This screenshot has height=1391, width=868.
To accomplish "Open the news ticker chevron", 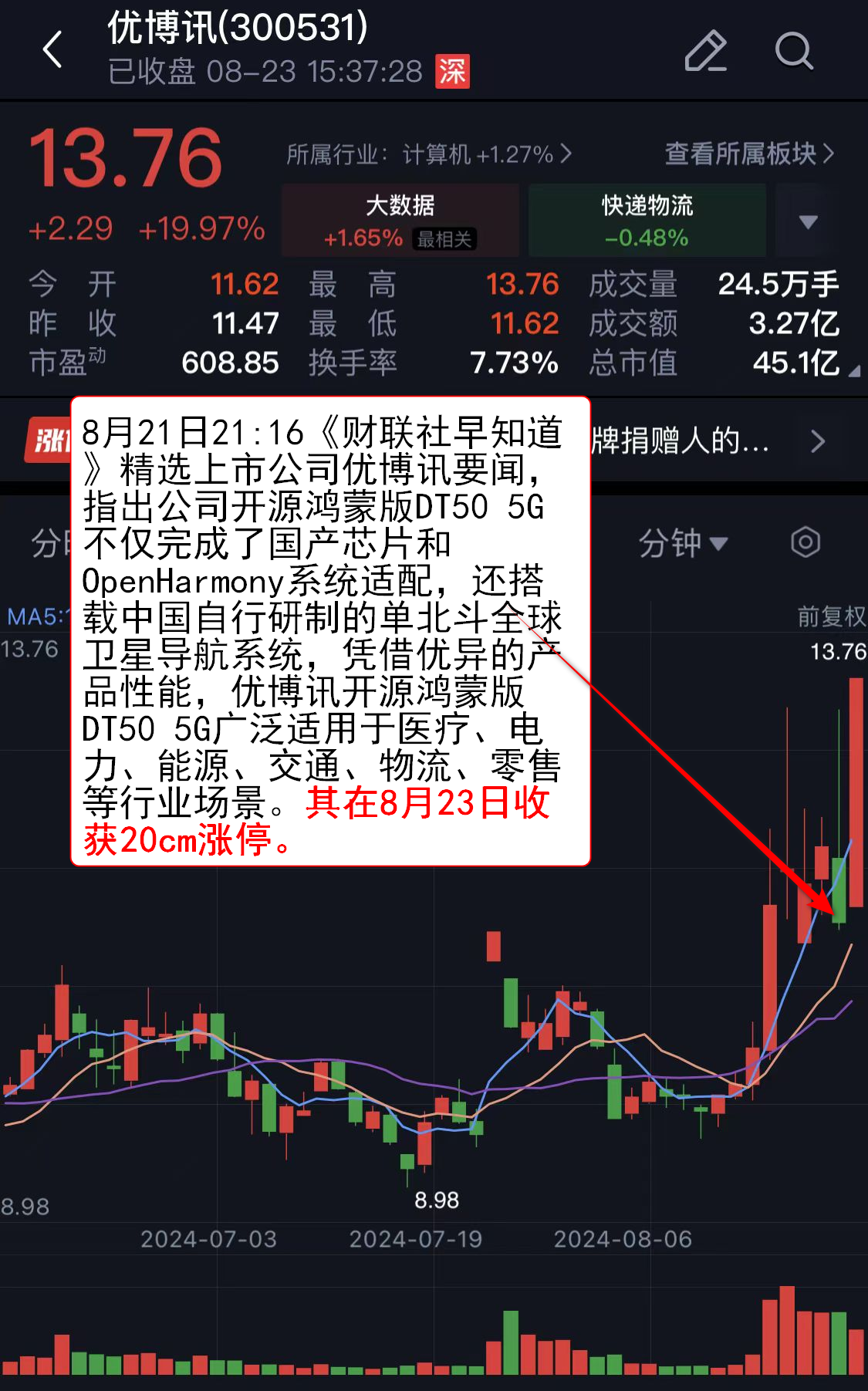I will click(x=818, y=441).
